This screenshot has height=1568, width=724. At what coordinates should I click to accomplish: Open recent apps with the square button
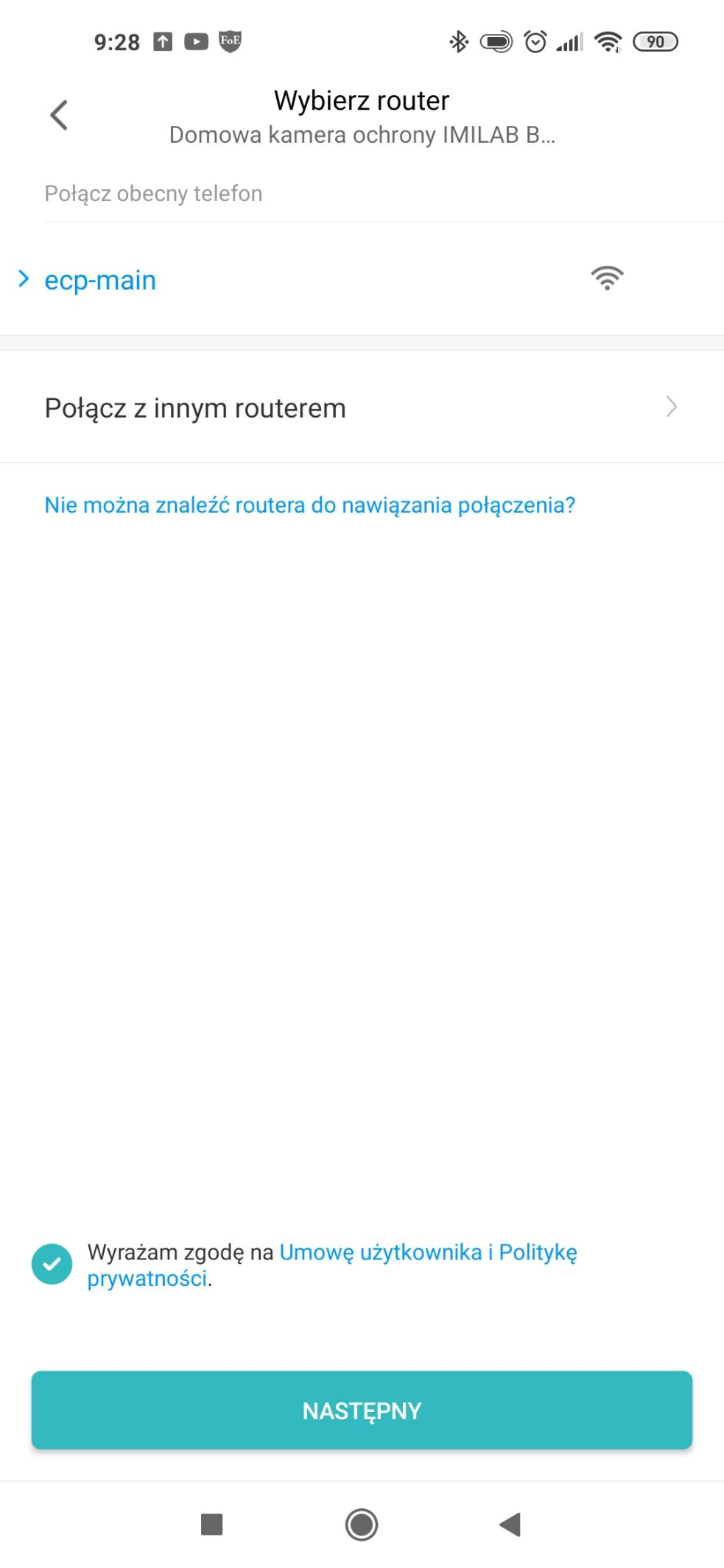pos(212,1524)
